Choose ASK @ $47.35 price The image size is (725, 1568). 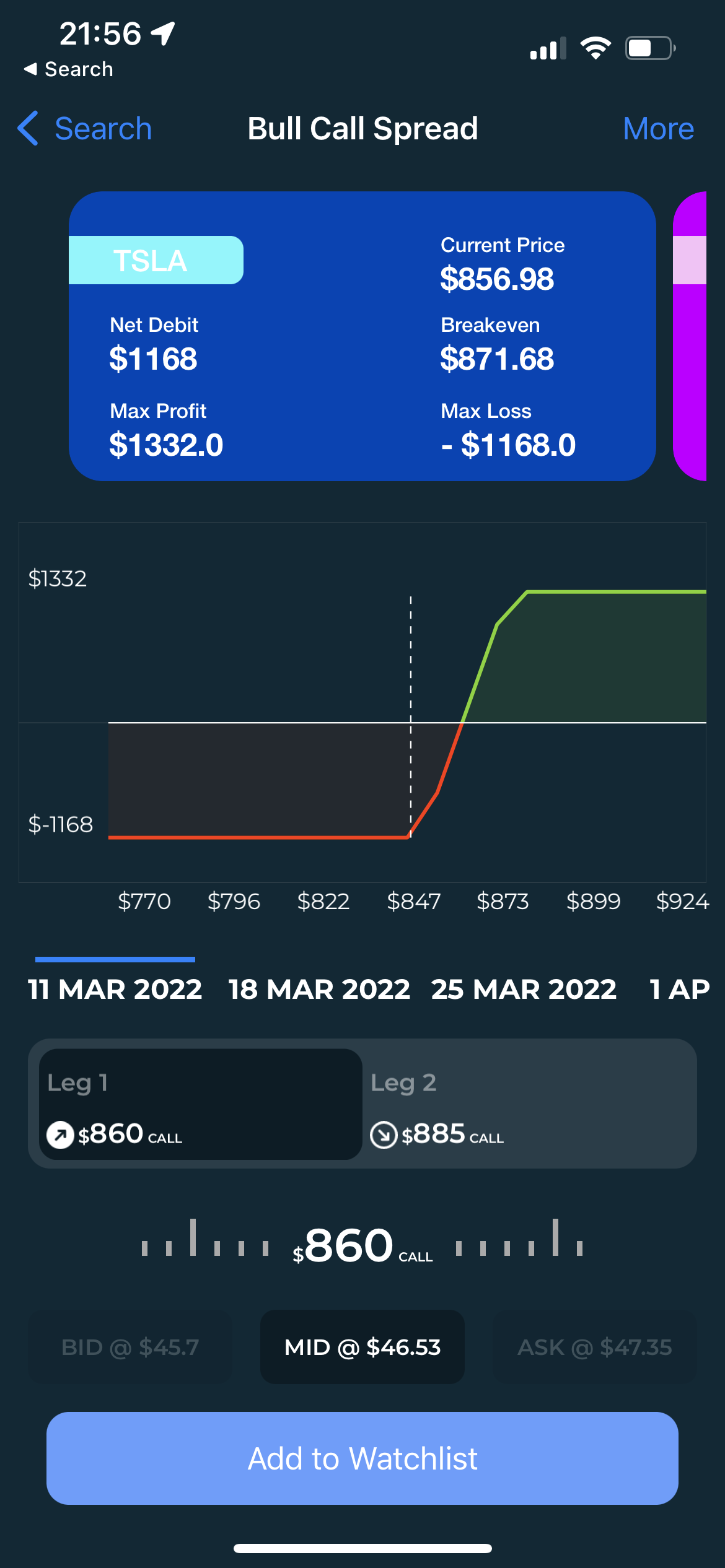595,1347
